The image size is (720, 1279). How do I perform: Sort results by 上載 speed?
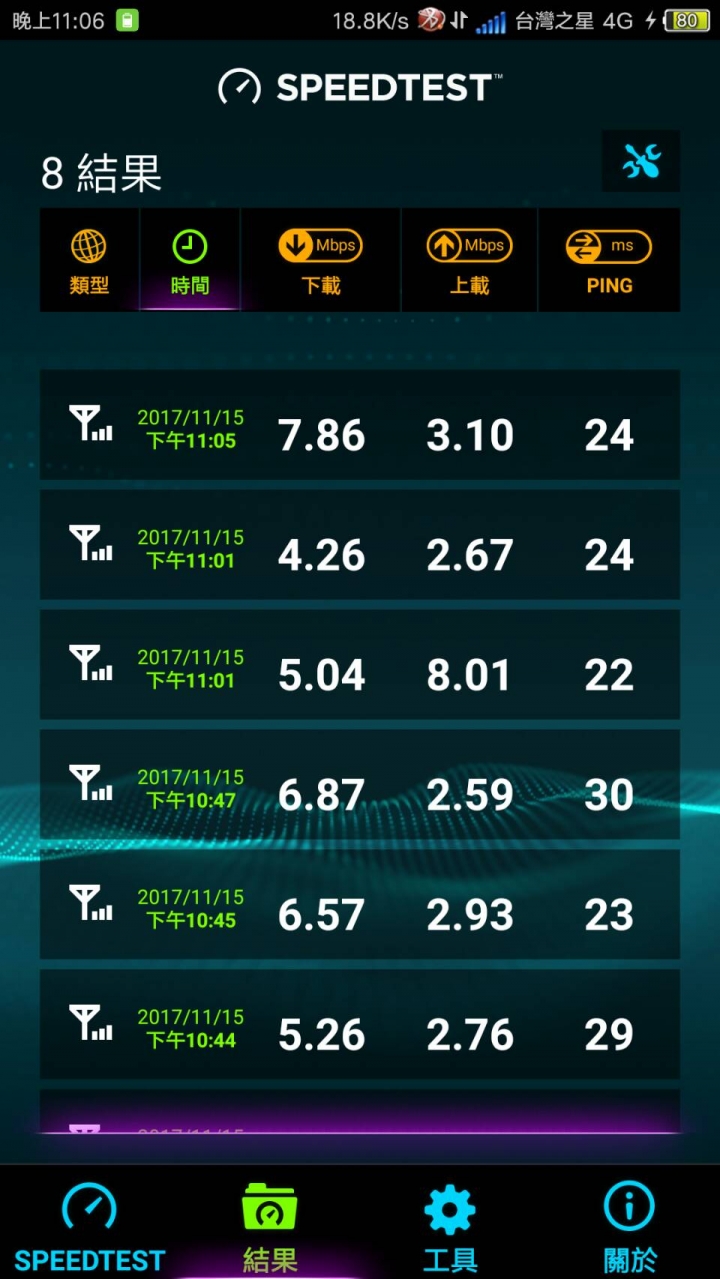469,261
